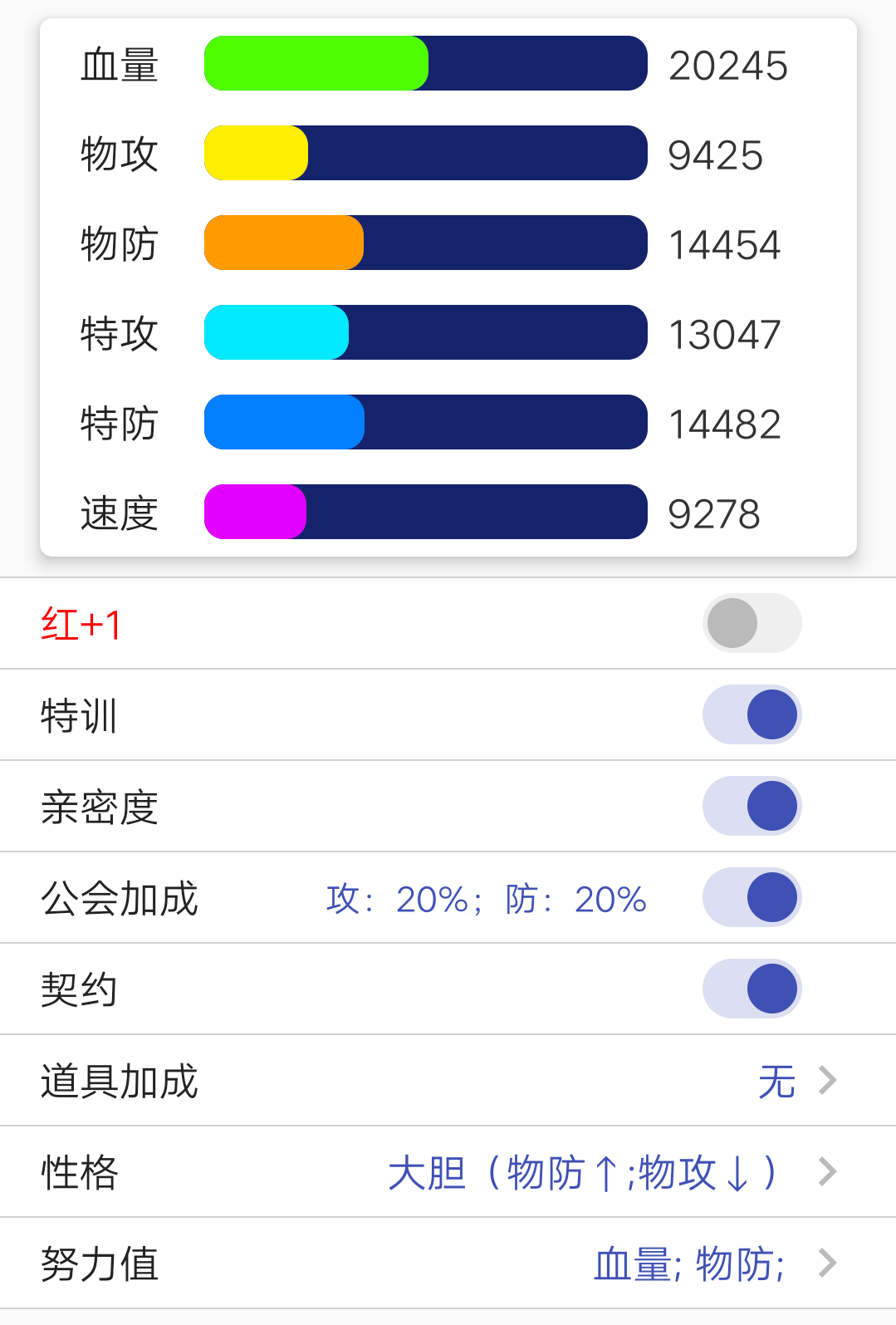Enable the 红+1 switch
Viewport: 896px width, 1325px height.
pyautogui.click(x=752, y=623)
